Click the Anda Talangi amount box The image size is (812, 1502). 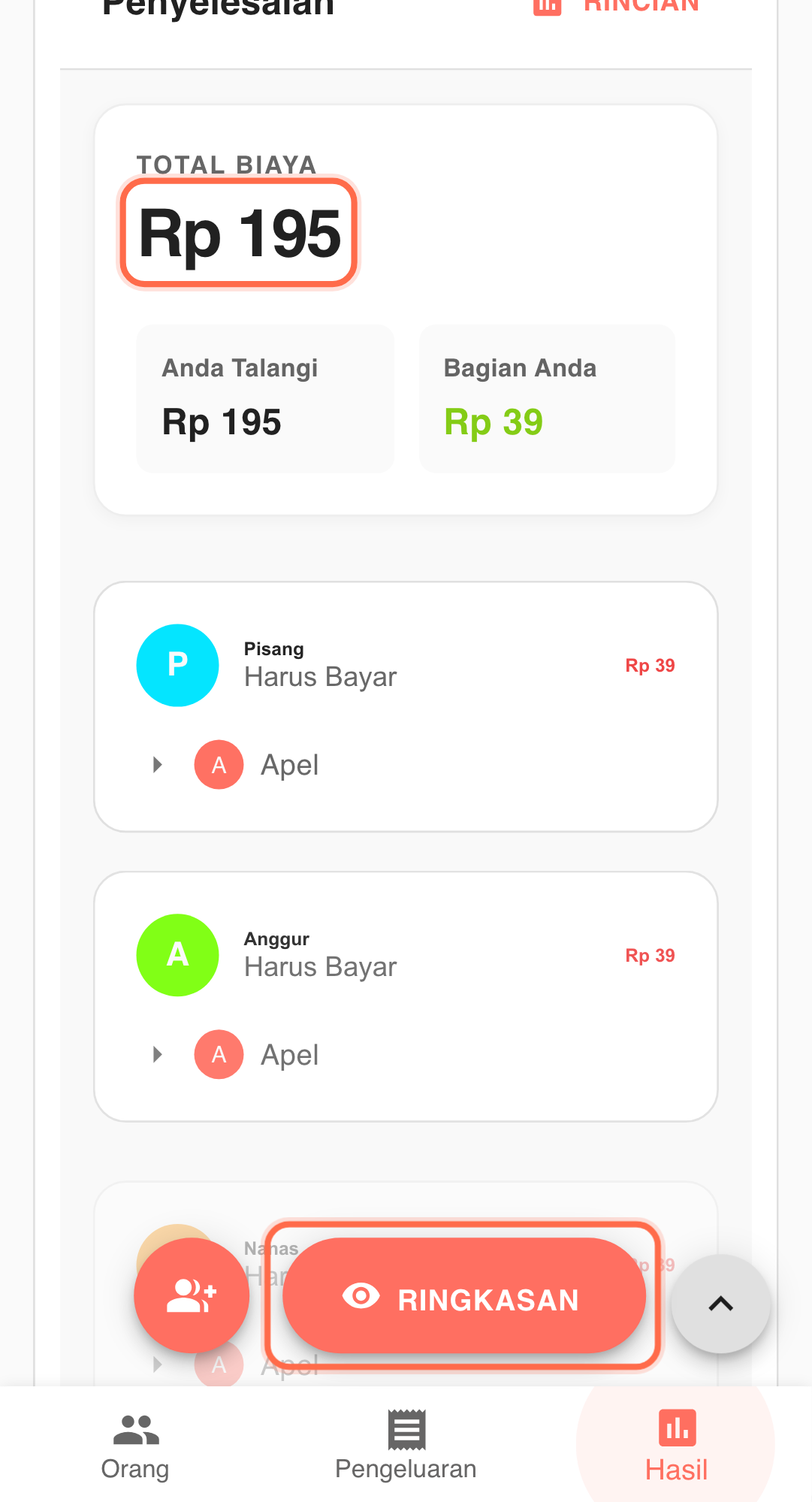(x=264, y=398)
